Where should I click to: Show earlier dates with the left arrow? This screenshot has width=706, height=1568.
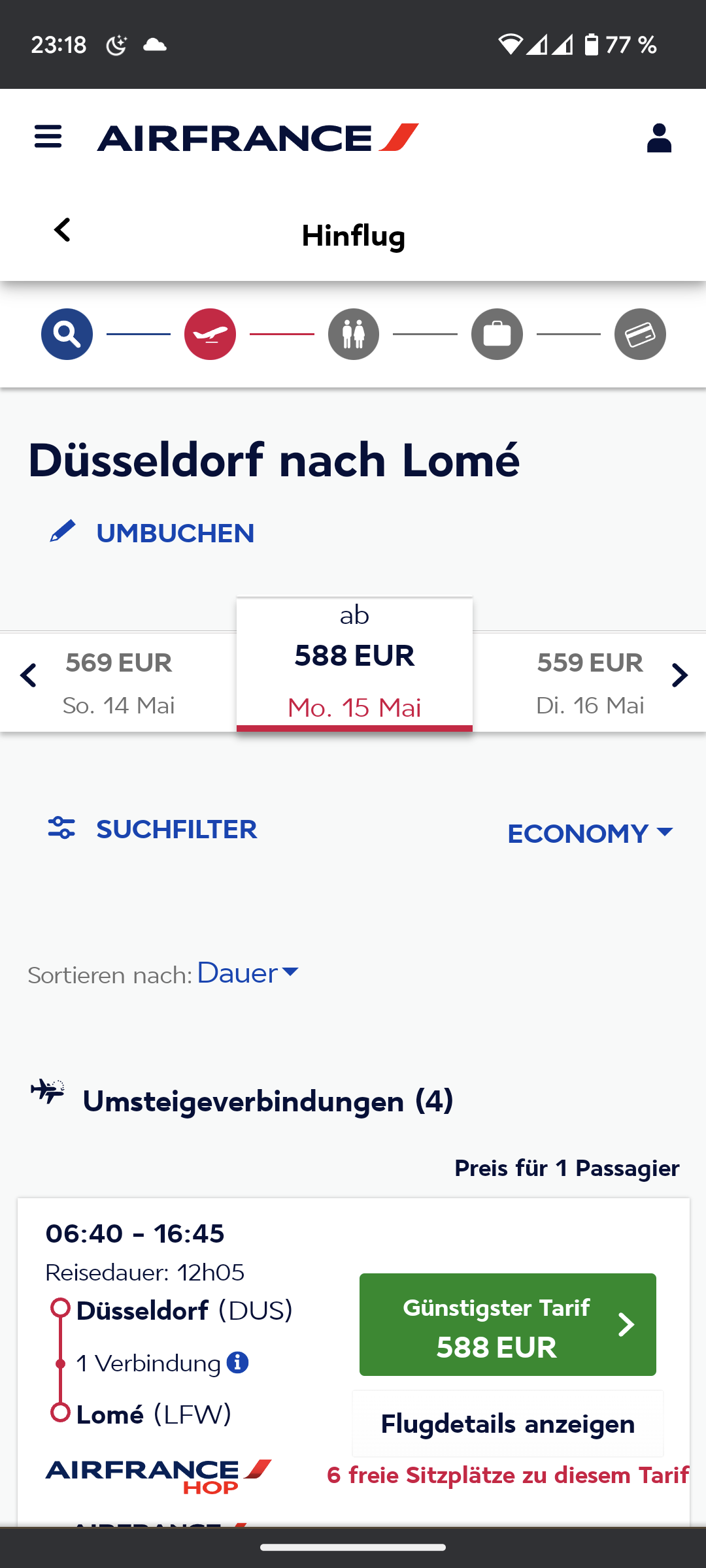click(x=27, y=676)
